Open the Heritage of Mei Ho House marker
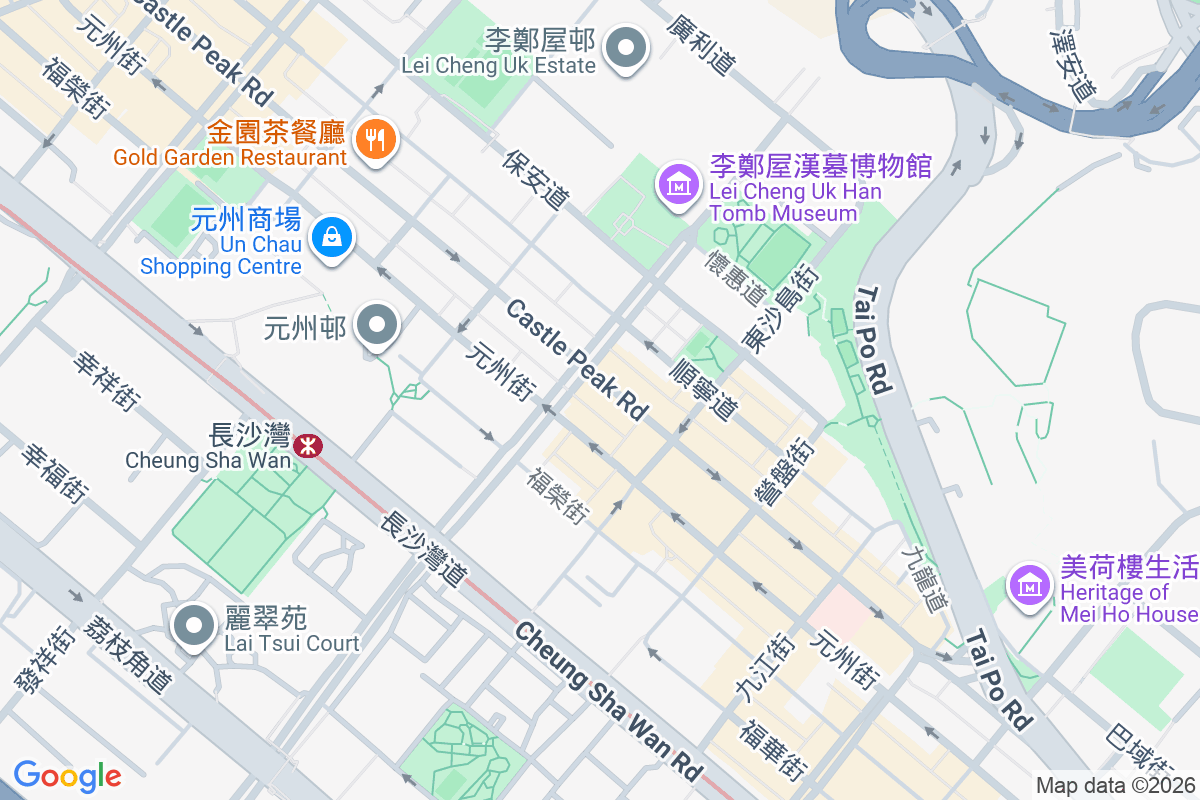The width and height of the screenshot is (1200, 800). pos(1030,586)
